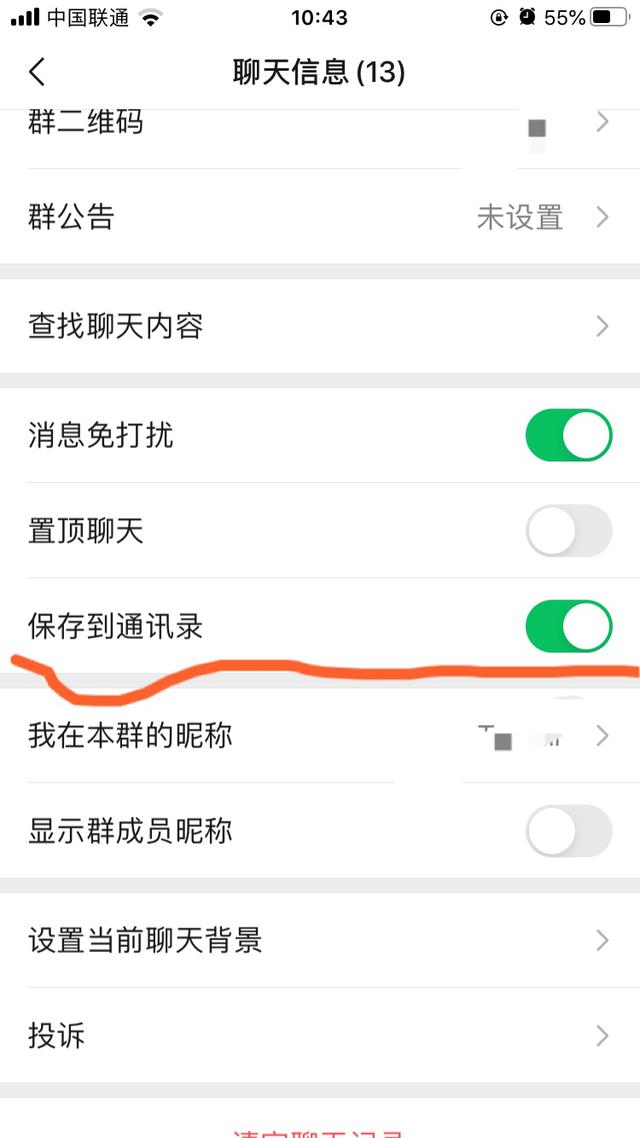Turn off the 消息免打扰 switch

[568, 435]
